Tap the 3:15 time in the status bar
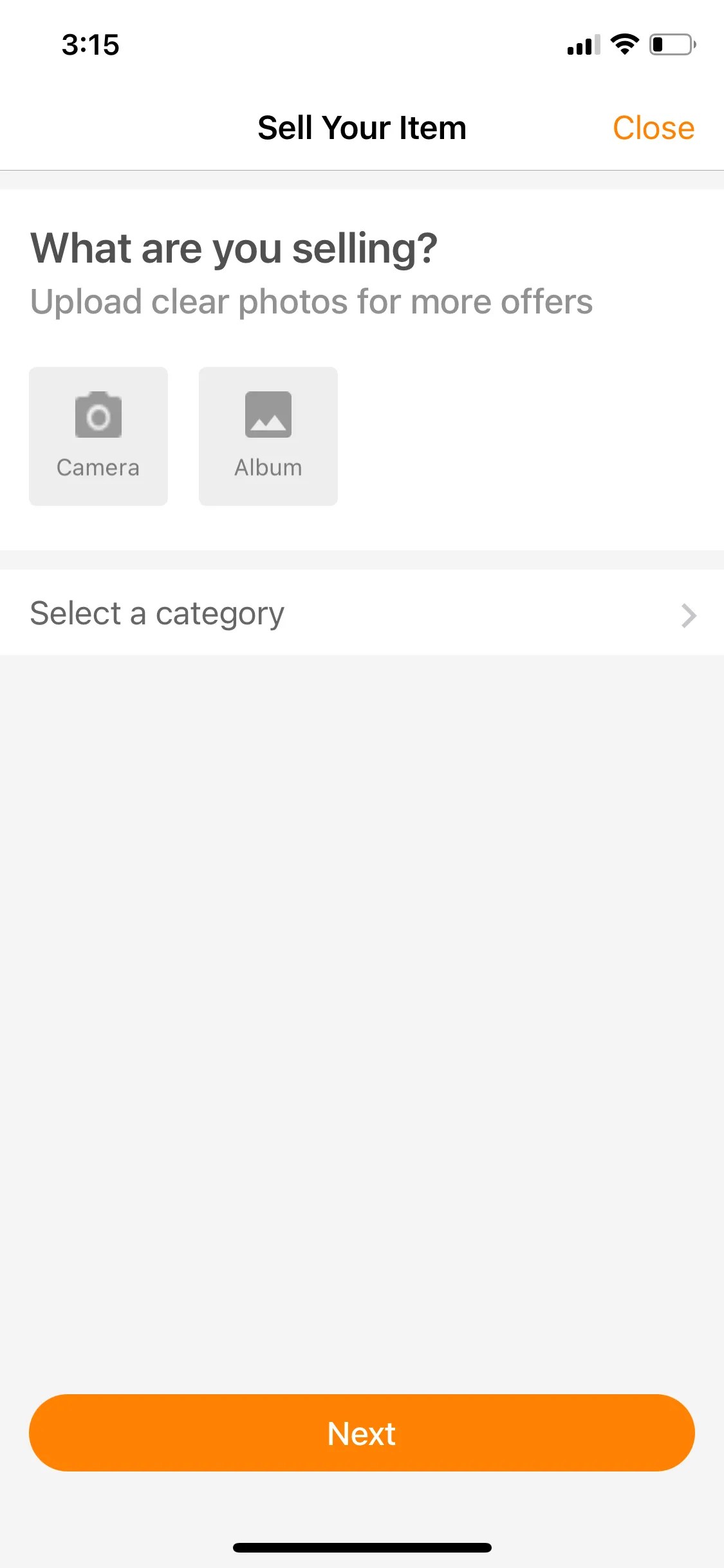The height and width of the screenshot is (1568, 724). click(x=91, y=44)
